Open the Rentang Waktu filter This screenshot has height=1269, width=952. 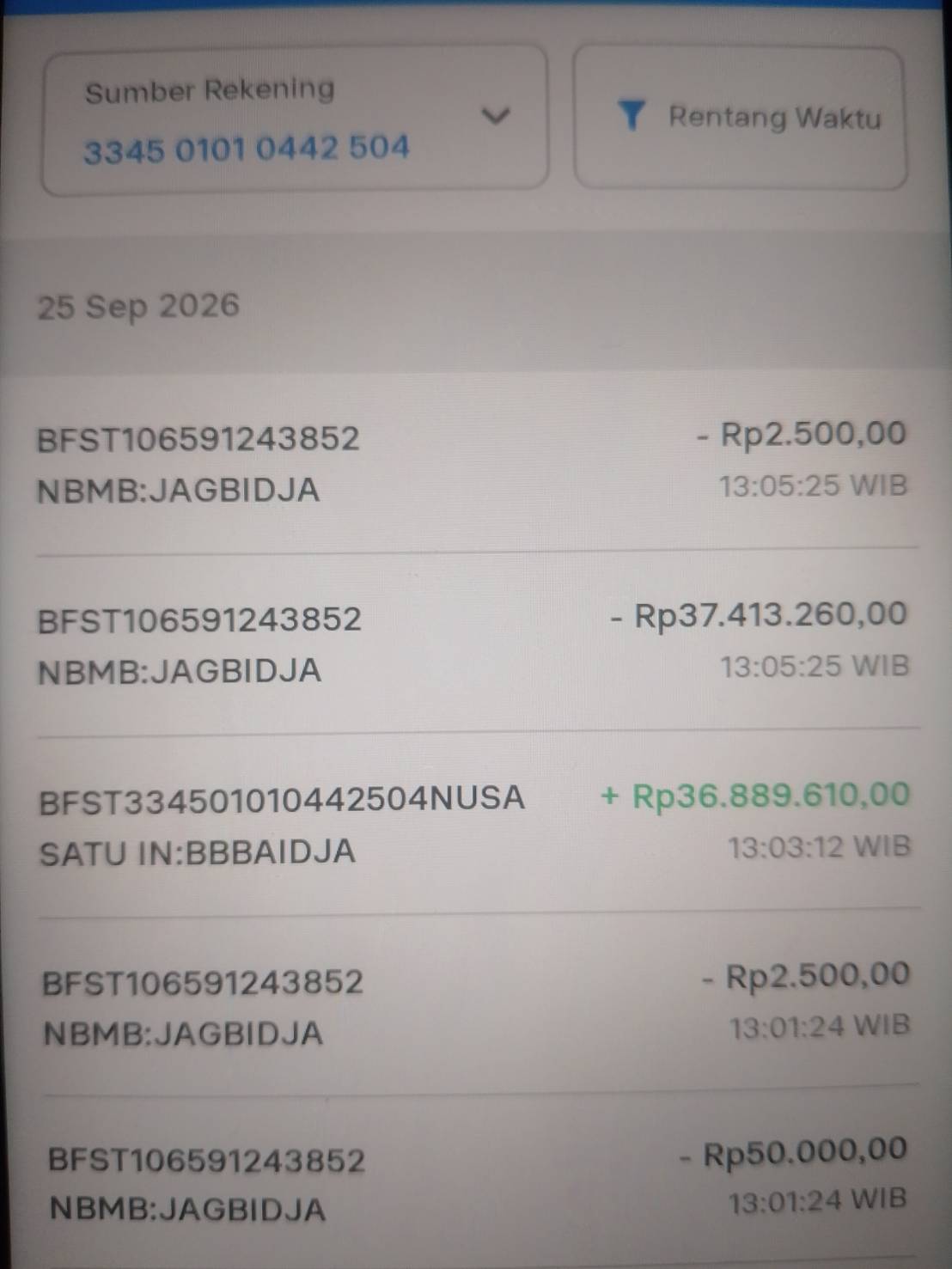741,118
